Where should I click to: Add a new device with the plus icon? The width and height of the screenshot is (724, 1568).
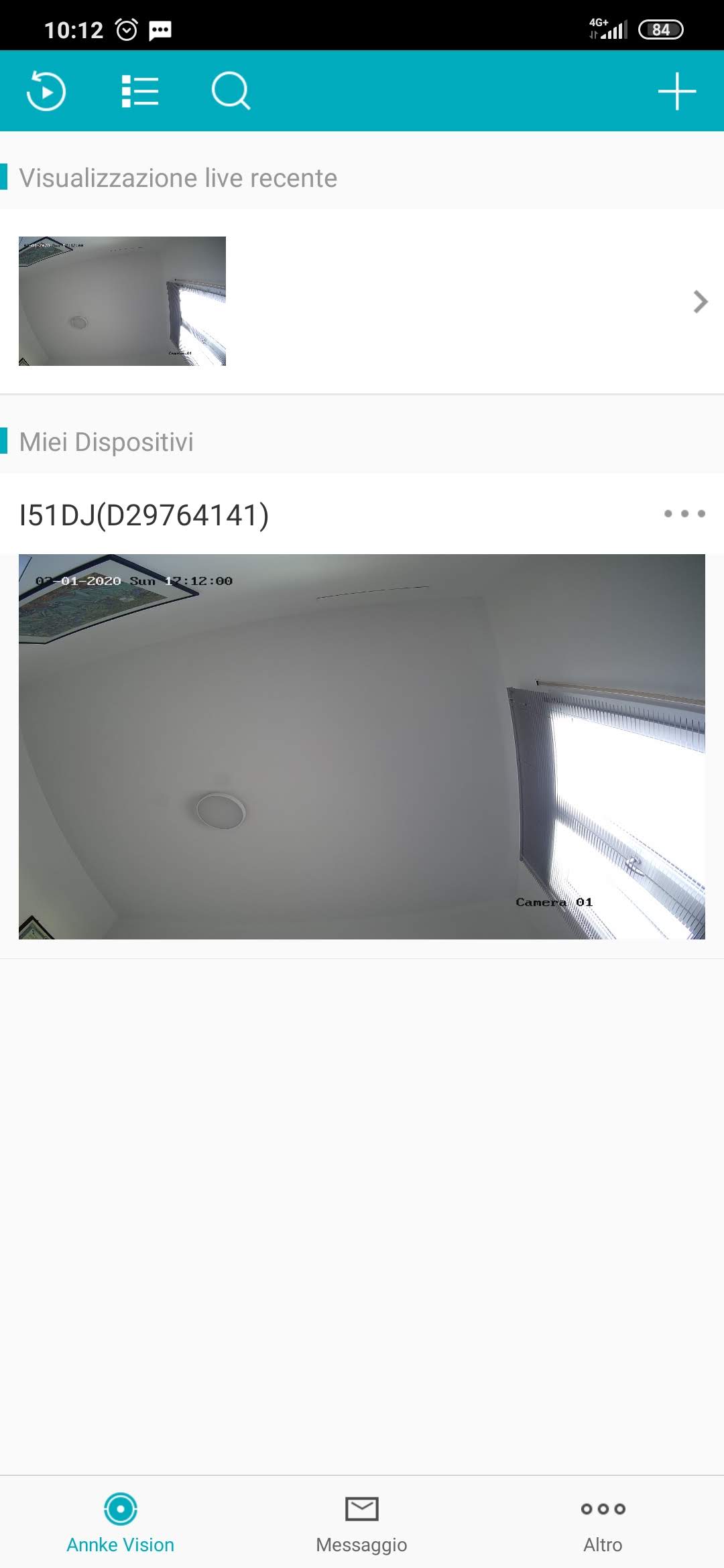coord(676,91)
